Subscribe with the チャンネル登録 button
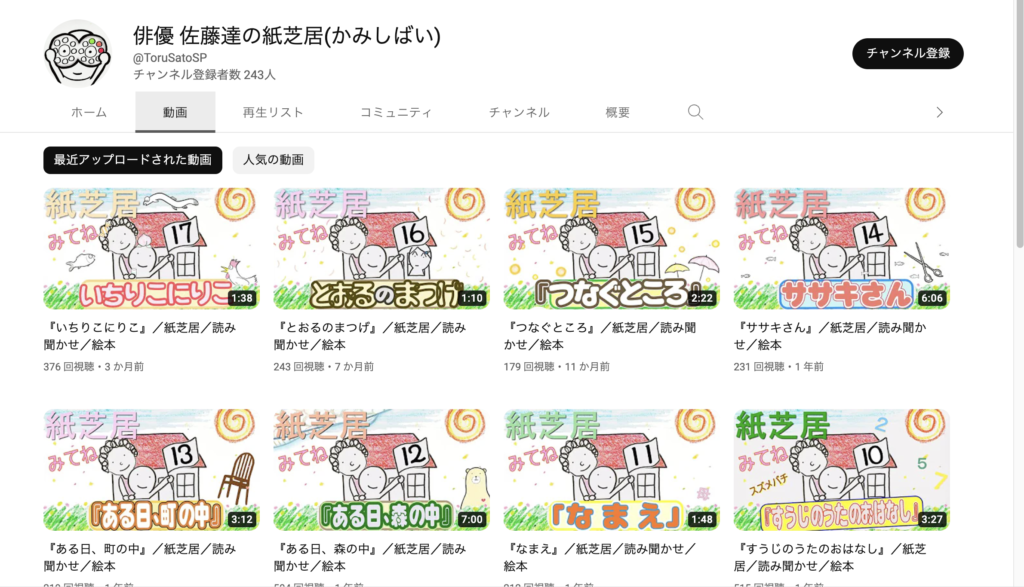Image resolution: width=1024 pixels, height=587 pixels. pos(907,53)
